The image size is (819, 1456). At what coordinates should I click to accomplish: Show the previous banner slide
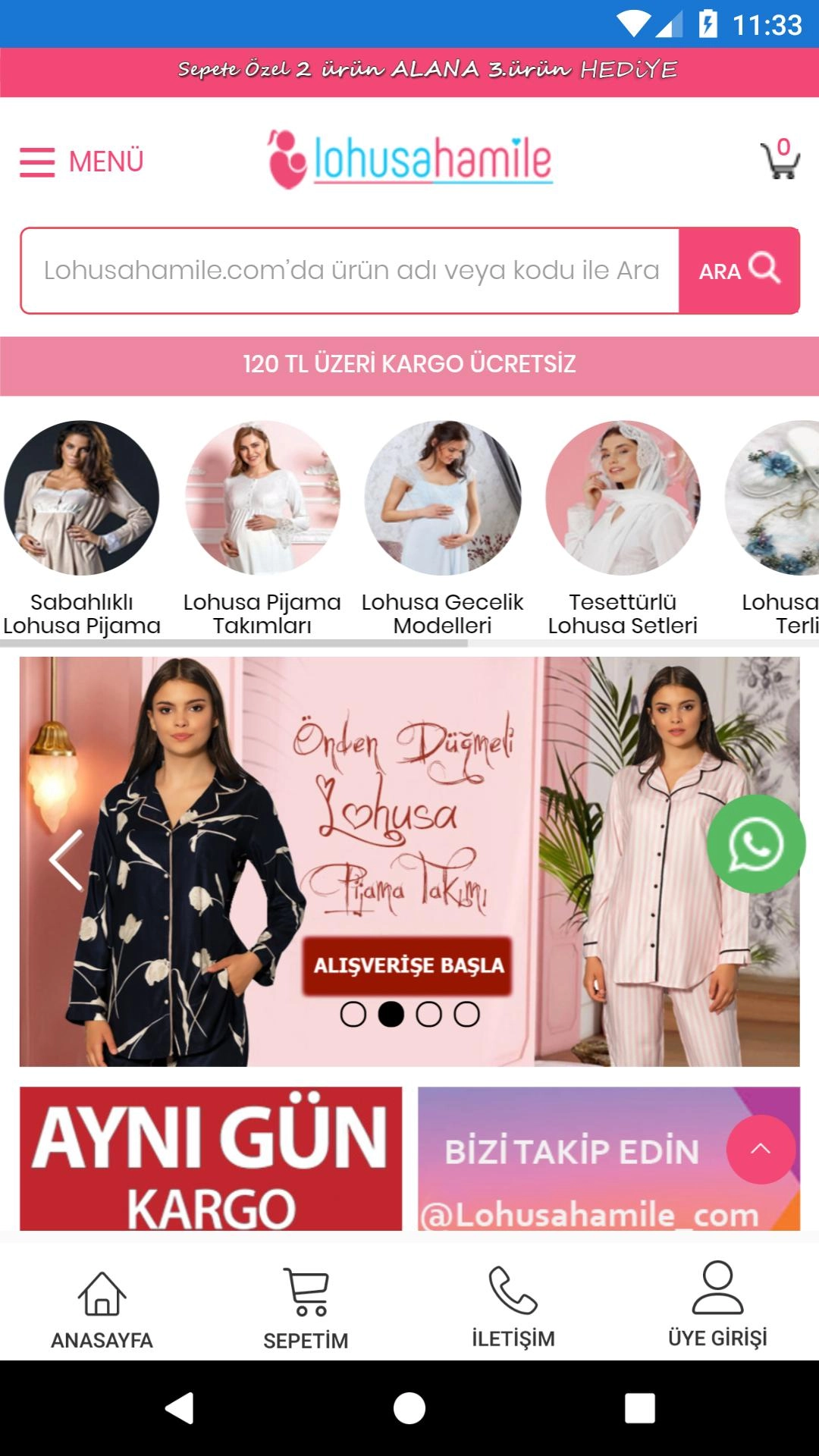point(66,861)
